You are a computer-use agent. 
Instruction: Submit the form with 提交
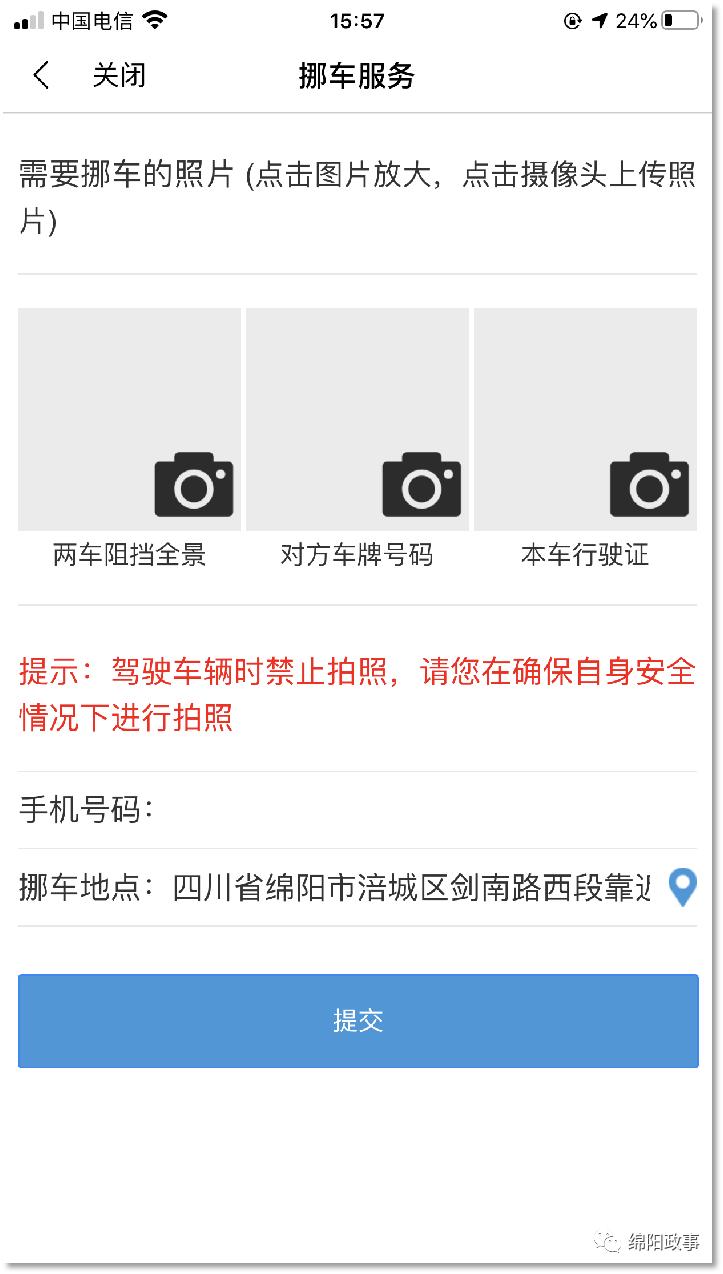358,1021
